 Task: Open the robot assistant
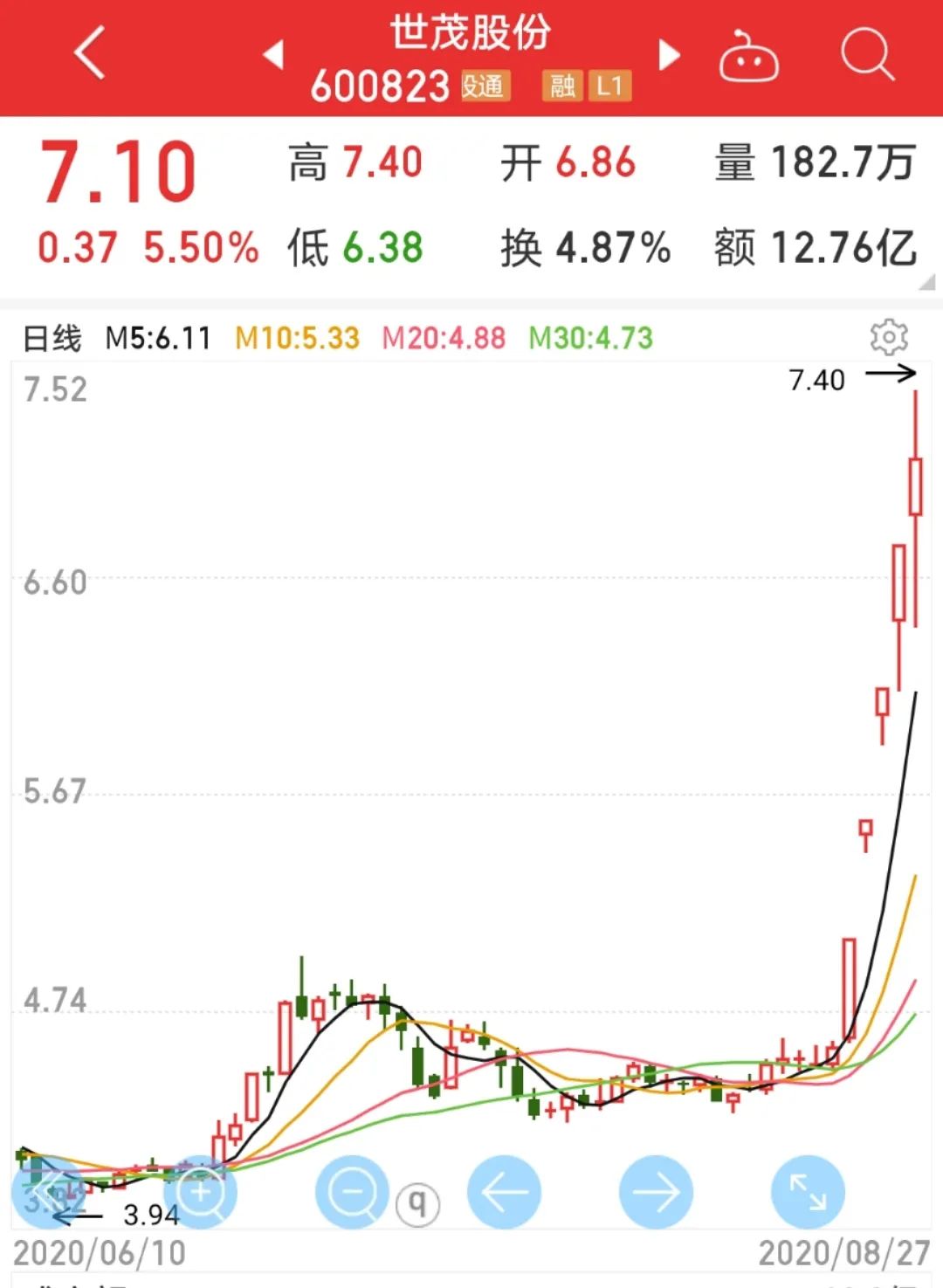748,57
